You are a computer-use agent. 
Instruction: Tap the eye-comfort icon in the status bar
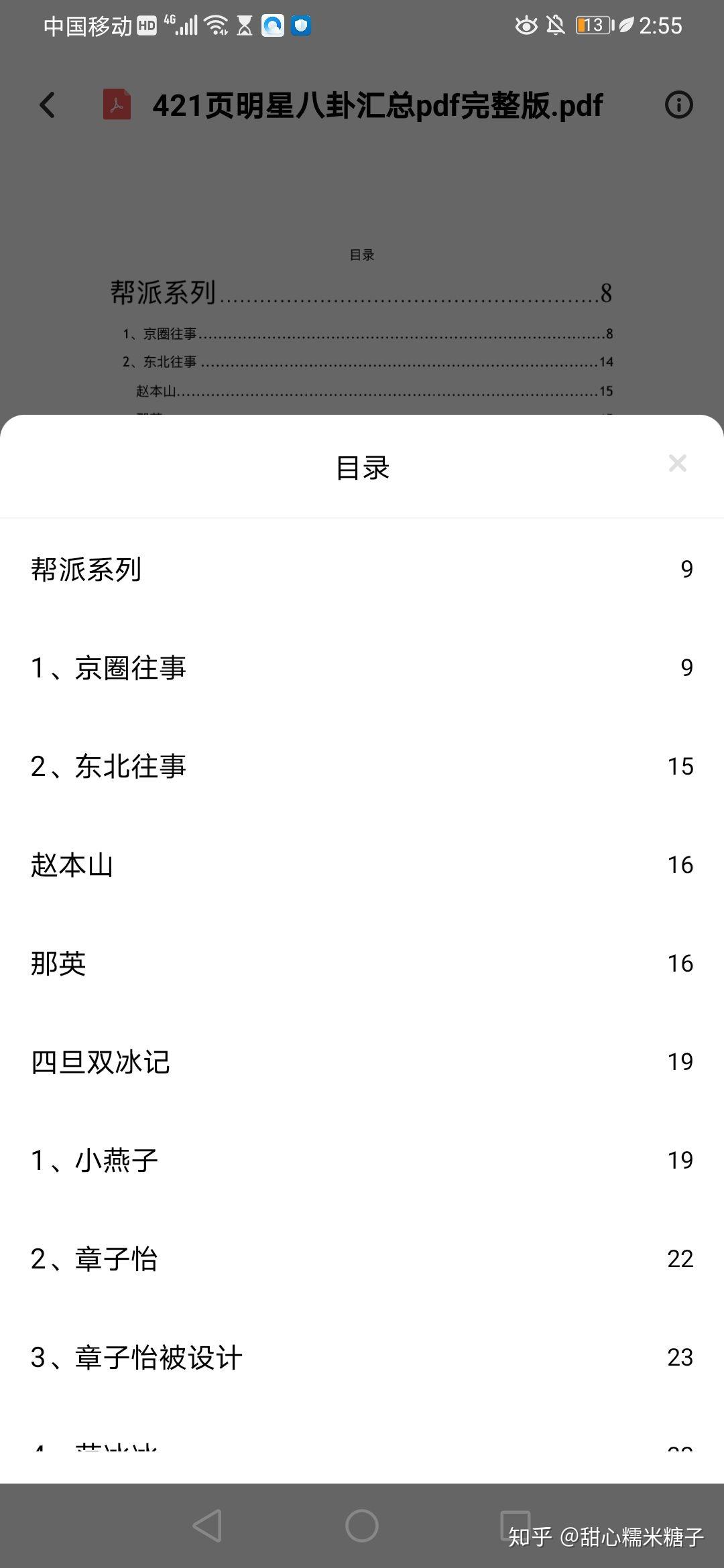click(x=525, y=25)
